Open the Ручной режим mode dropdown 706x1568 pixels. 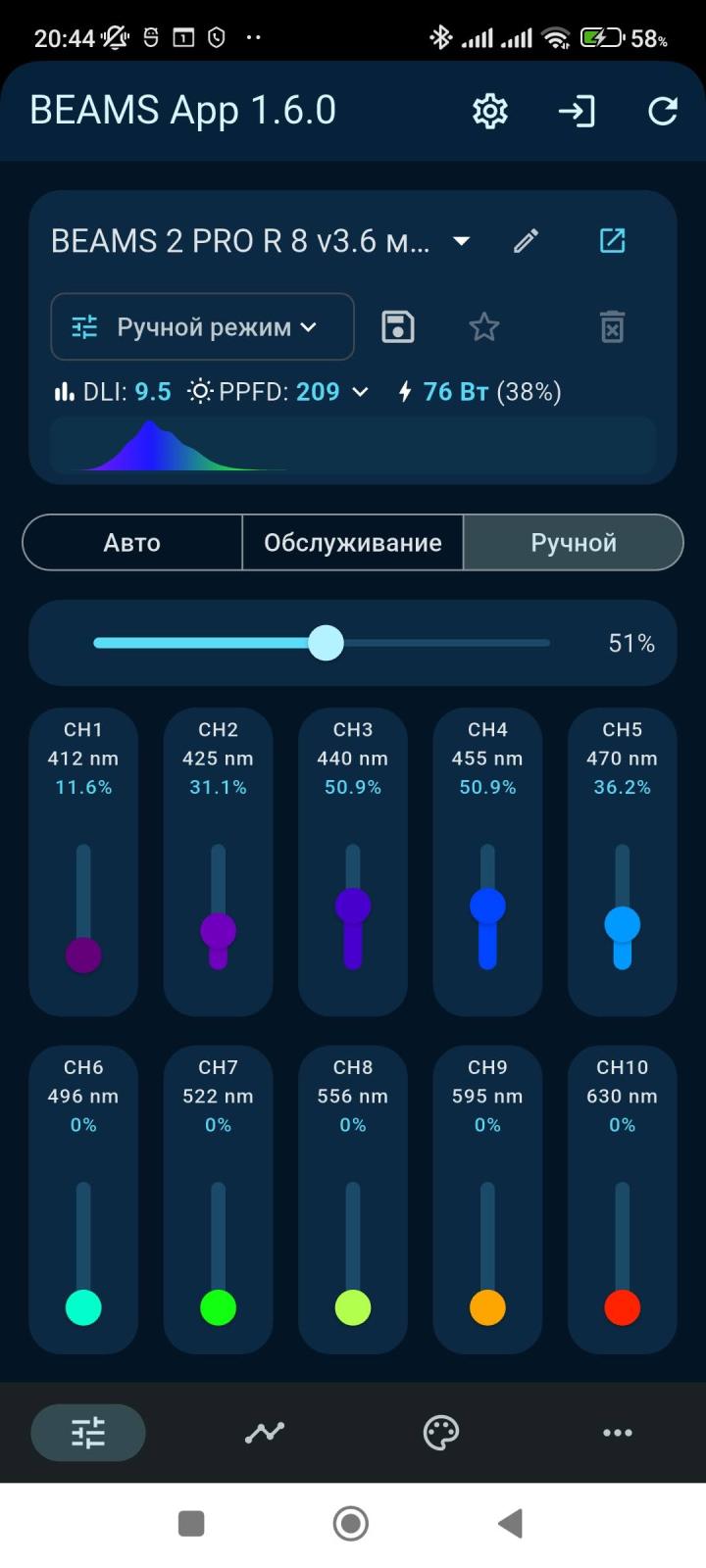[x=202, y=326]
